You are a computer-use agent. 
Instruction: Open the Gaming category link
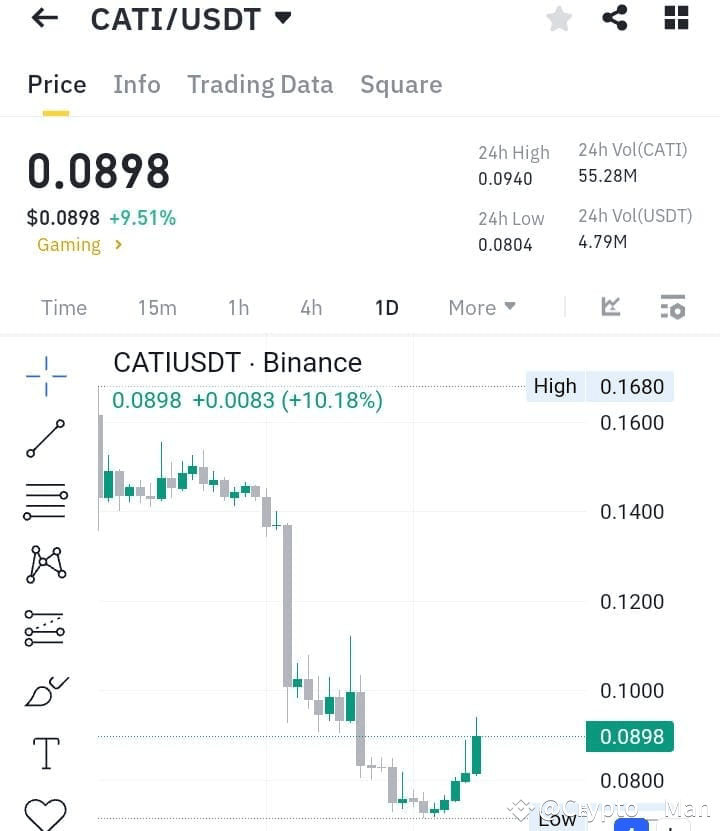tap(68, 245)
